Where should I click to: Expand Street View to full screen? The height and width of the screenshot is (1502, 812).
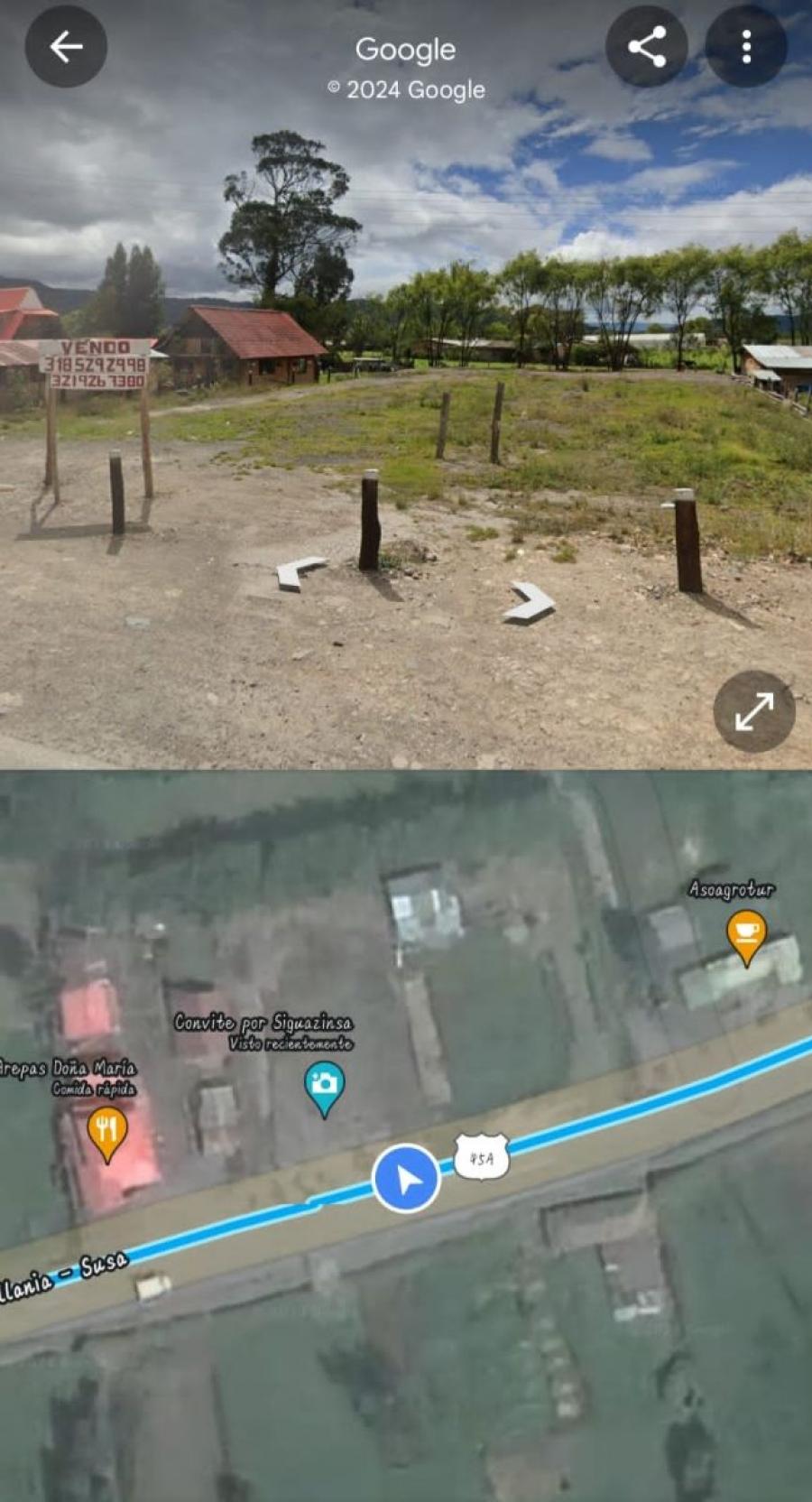(754, 711)
